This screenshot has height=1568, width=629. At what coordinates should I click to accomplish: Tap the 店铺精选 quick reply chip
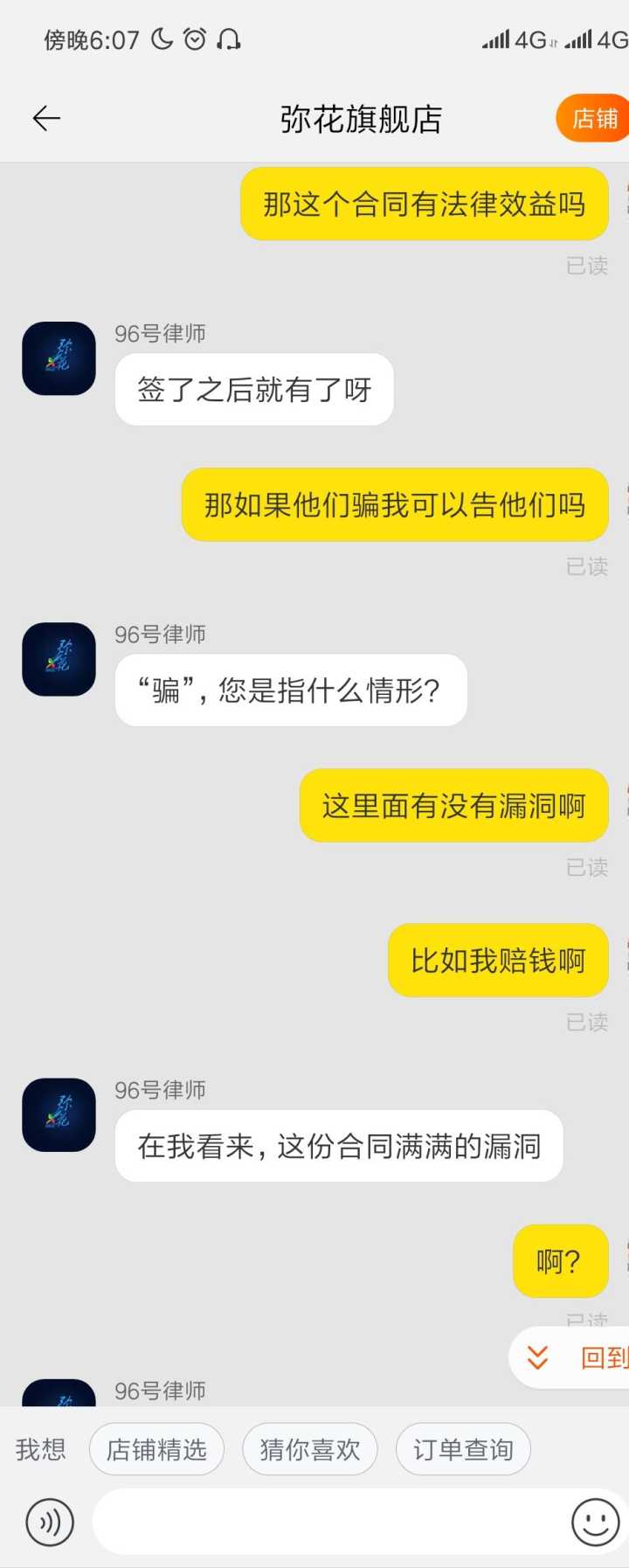click(x=156, y=1450)
